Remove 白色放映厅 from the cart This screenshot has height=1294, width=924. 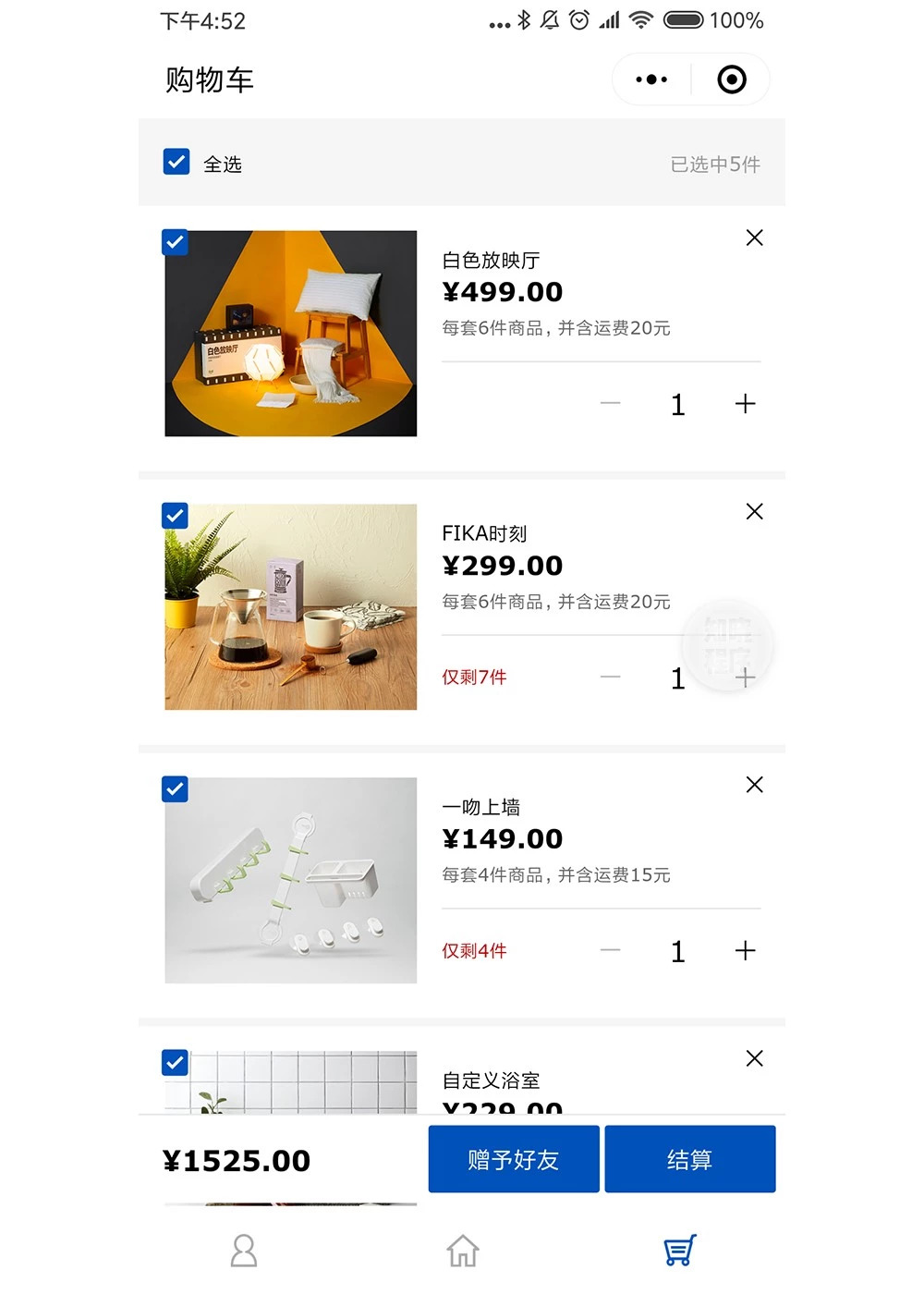(754, 238)
